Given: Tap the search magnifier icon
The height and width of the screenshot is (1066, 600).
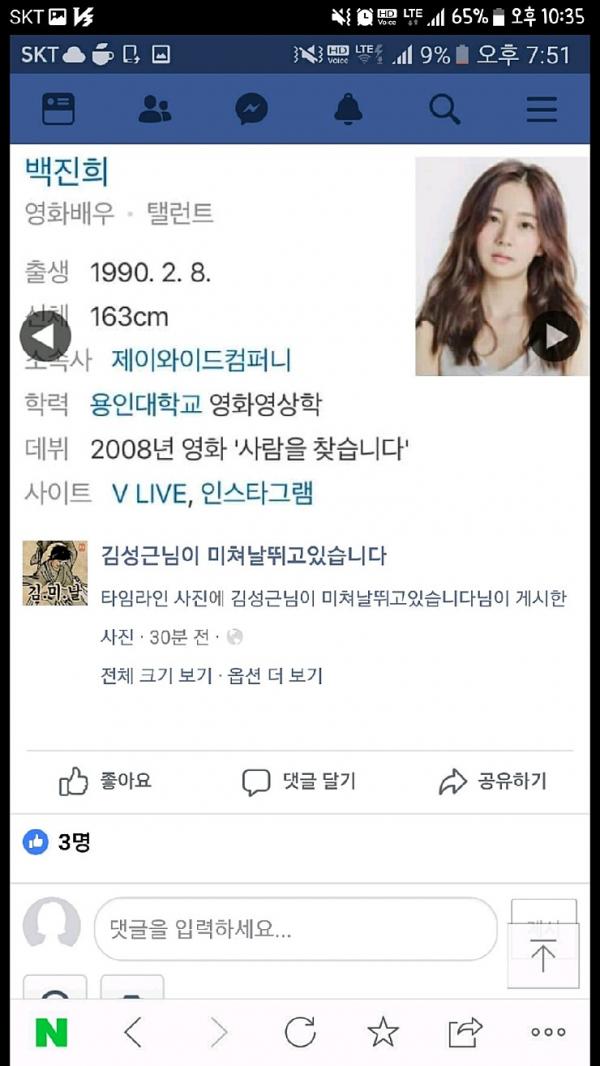Looking at the screenshot, I should (x=445, y=108).
